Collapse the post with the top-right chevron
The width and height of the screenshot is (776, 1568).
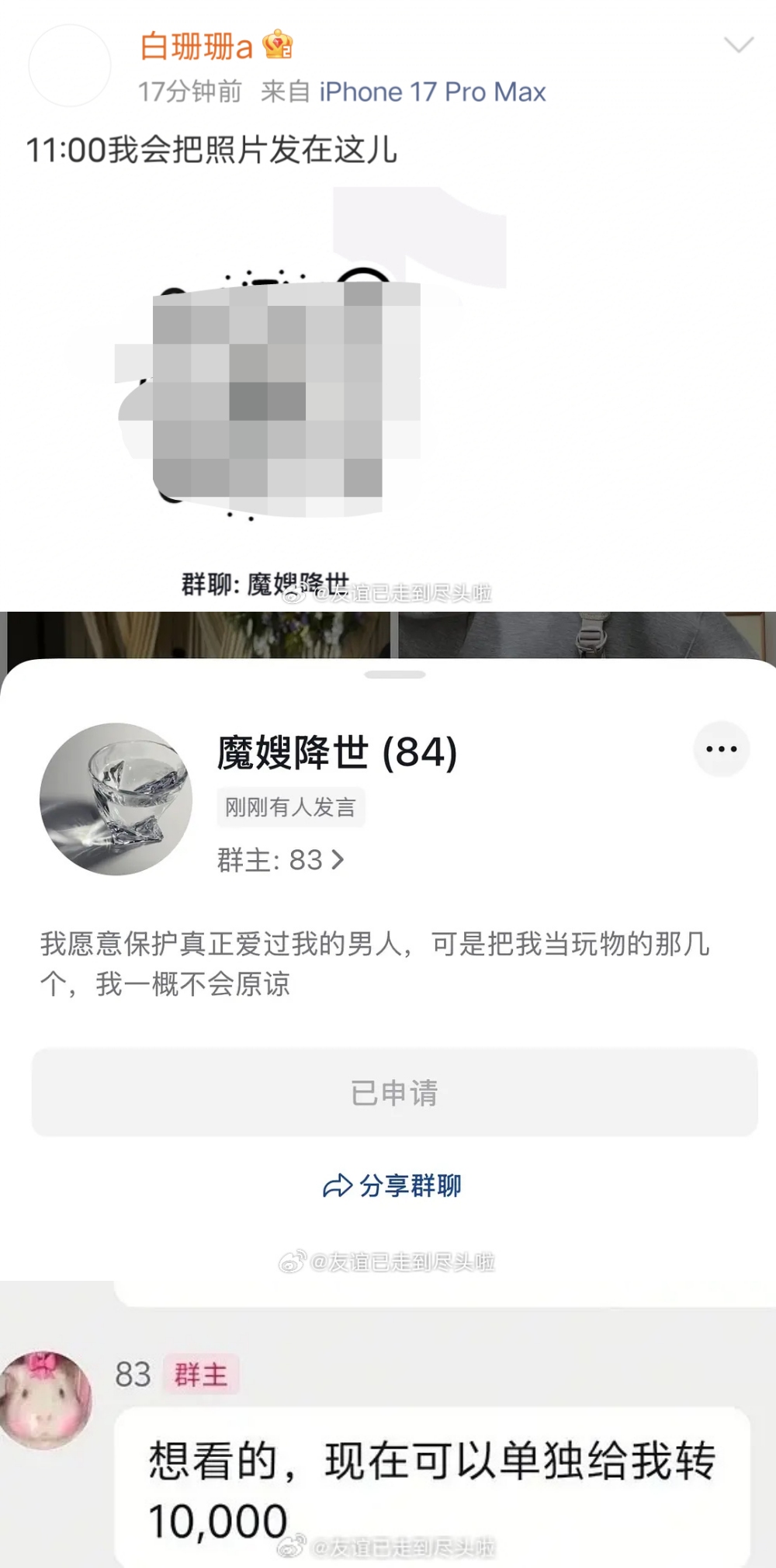coord(739,45)
